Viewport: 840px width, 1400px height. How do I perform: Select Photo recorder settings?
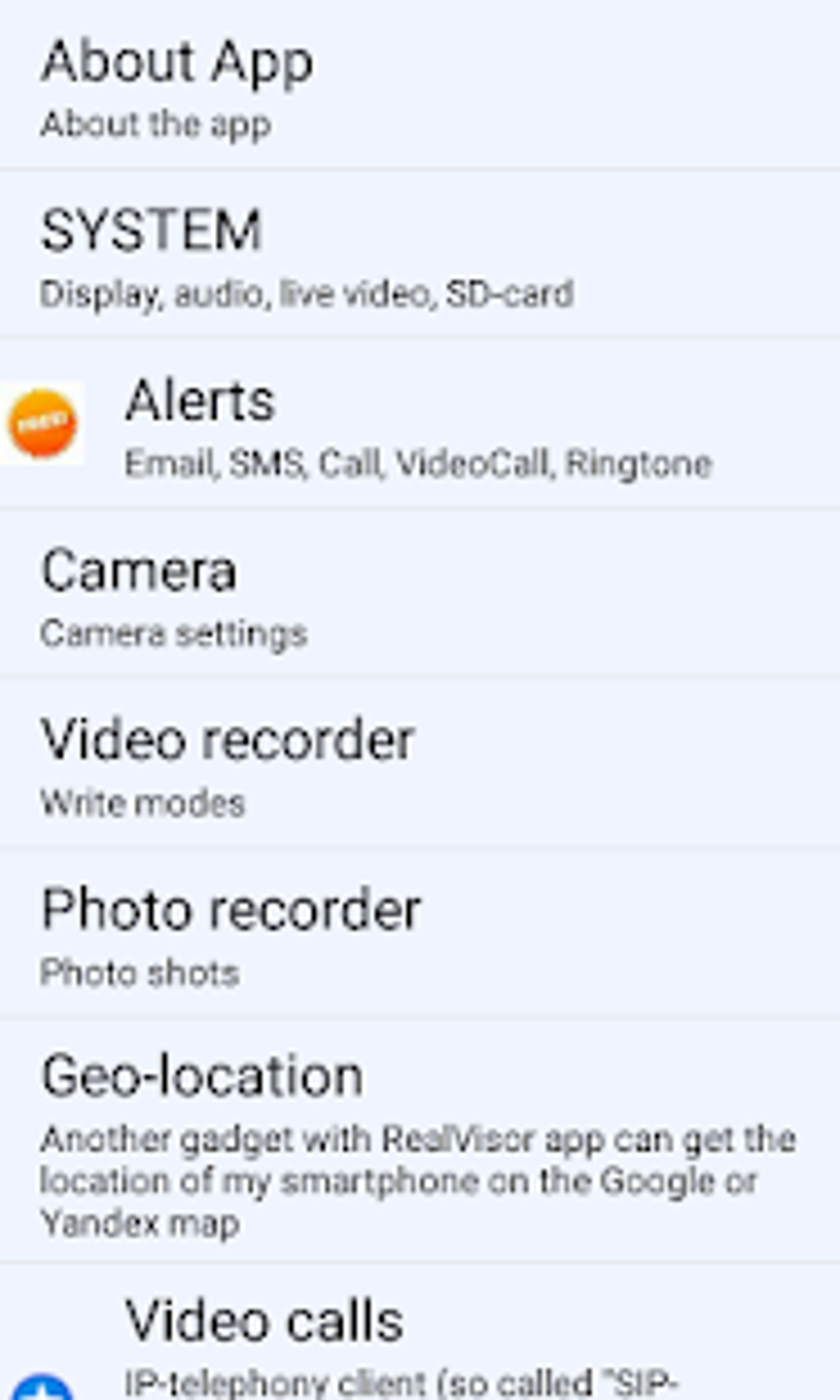[x=420, y=934]
